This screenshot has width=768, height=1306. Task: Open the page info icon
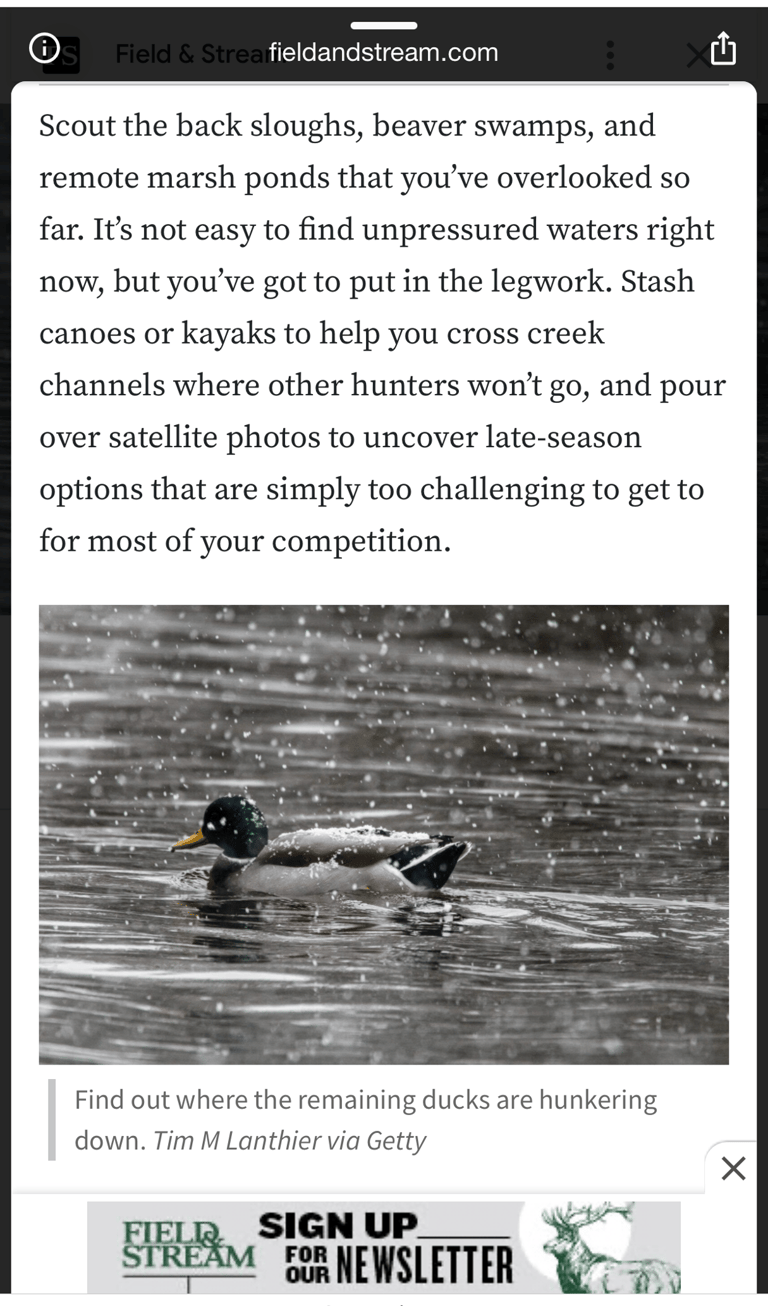[44, 49]
